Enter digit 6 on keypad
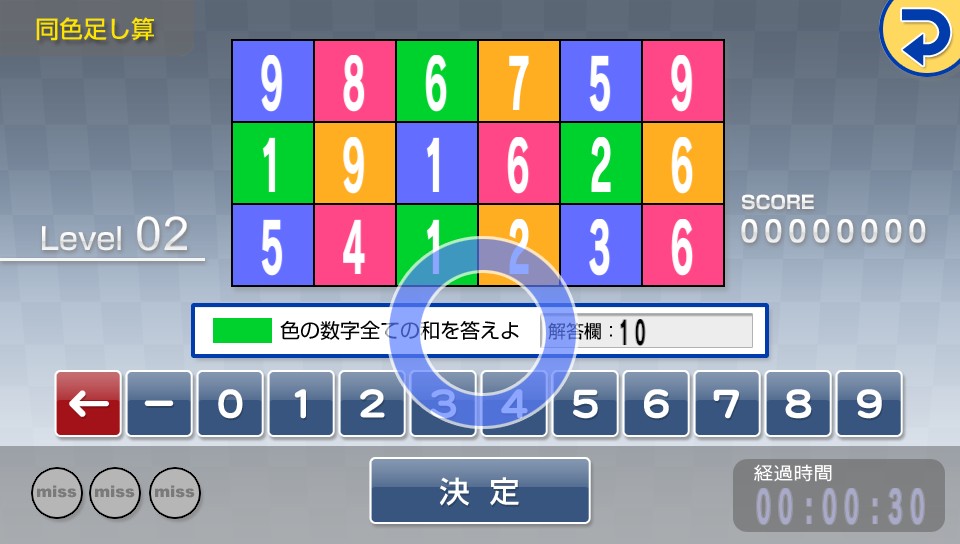The width and height of the screenshot is (960, 544). point(656,404)
